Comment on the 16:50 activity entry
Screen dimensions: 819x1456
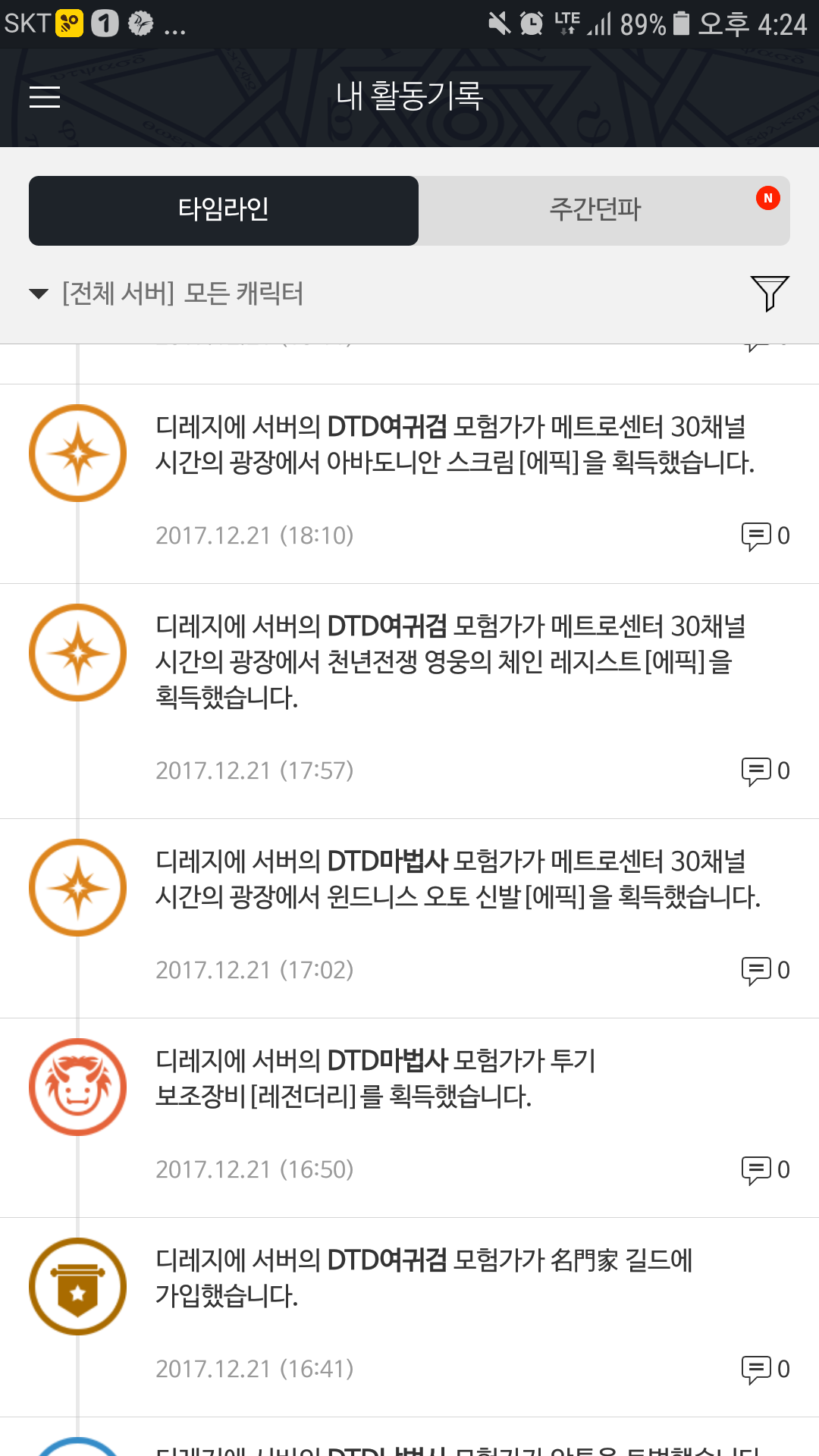[766, 1170]
